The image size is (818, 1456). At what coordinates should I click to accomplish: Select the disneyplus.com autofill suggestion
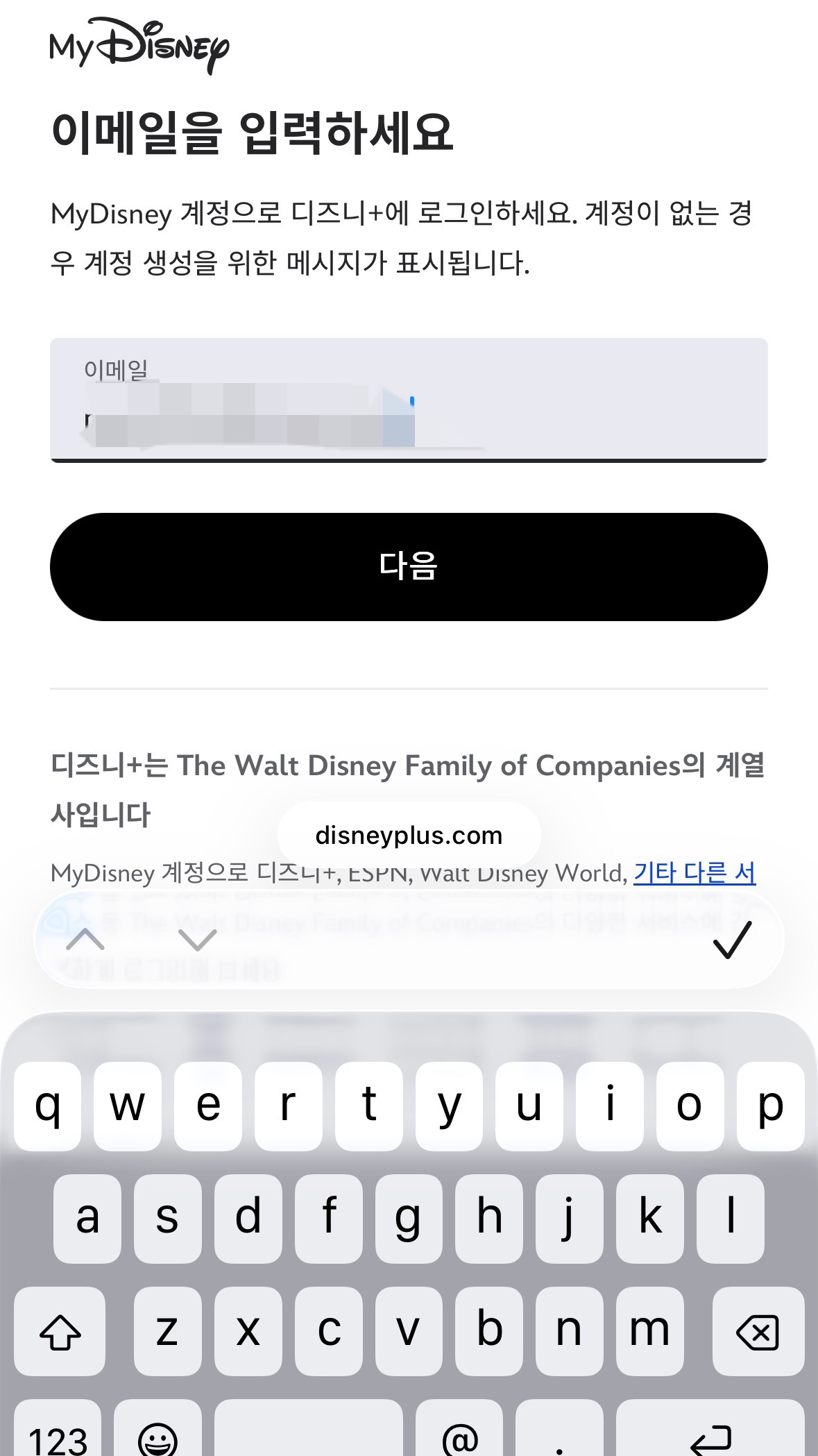pyautogui.click(x=408, y=836)
